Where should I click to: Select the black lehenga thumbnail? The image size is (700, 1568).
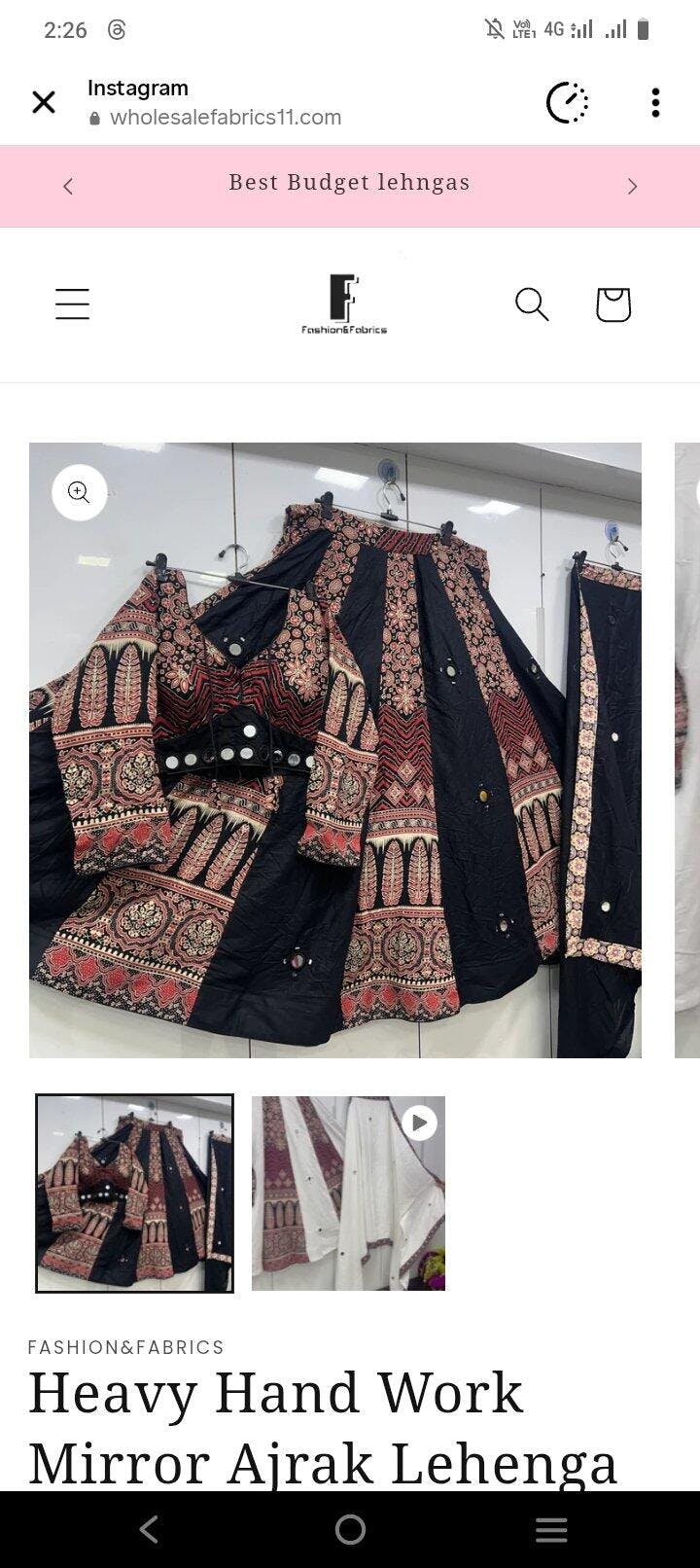click(x=135, y=1194)
